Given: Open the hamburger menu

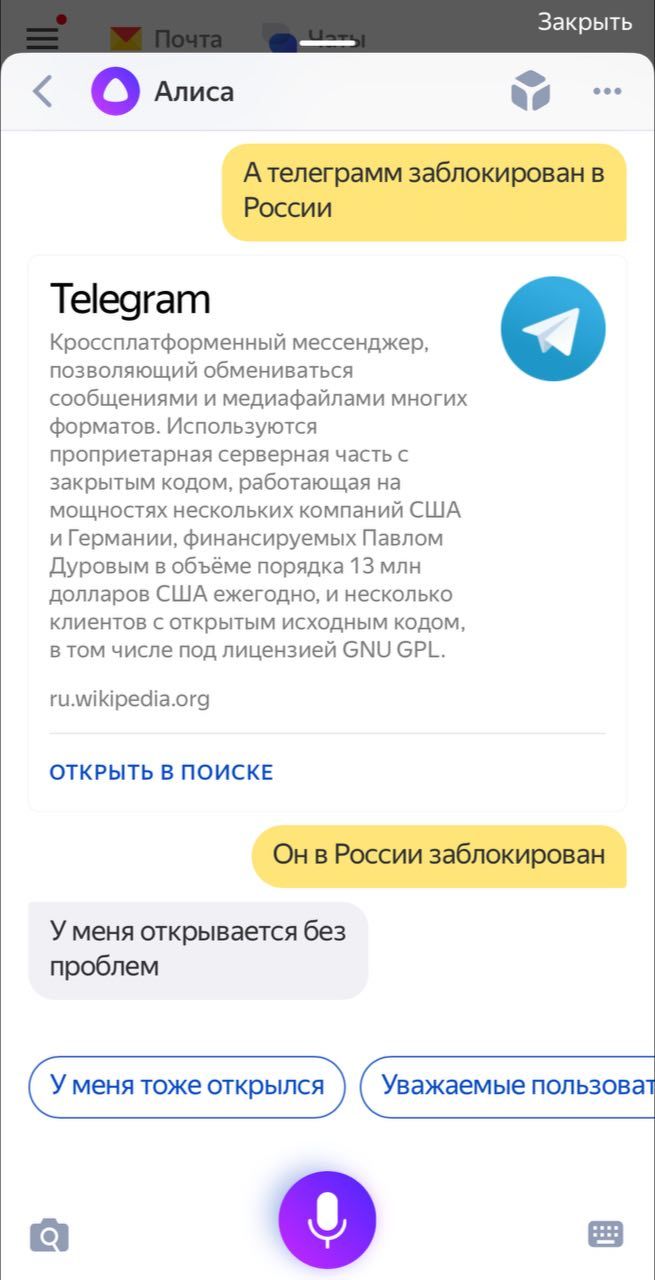Looking at the screenshot, I should click(42, 39).
